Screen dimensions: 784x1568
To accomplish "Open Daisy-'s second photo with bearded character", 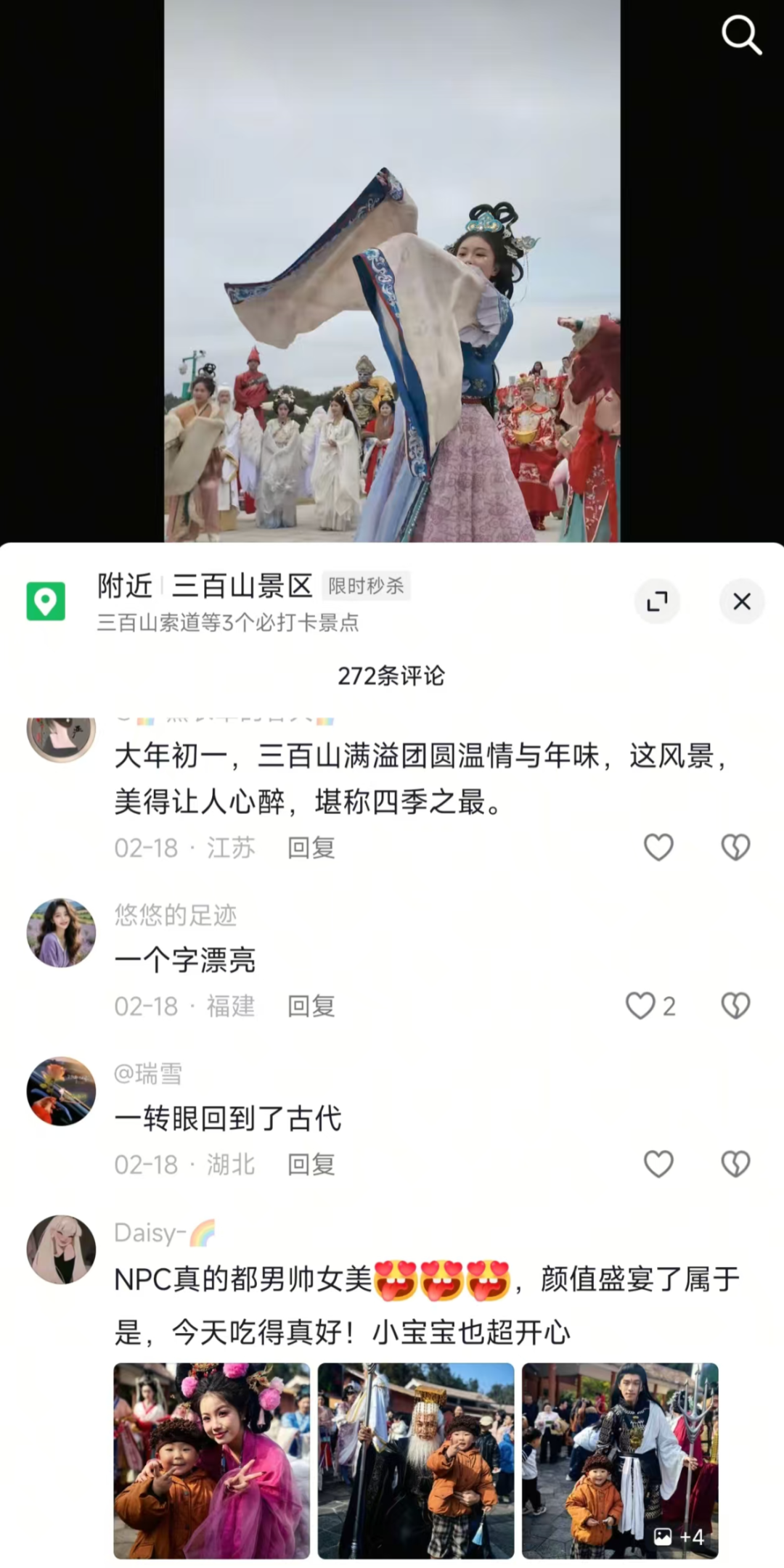I will (x=416, y=1460).
